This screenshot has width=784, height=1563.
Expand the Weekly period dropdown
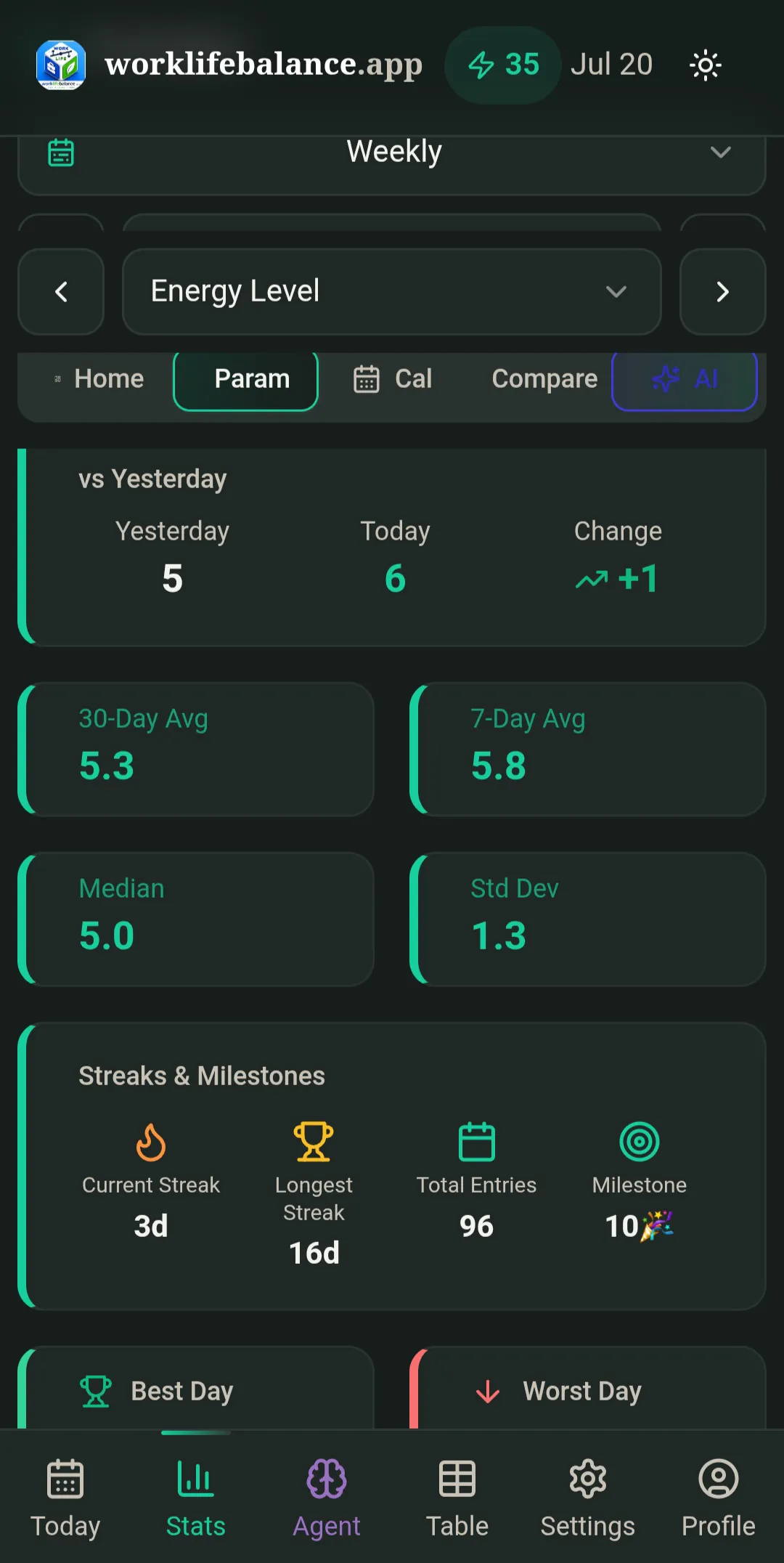click(392, 152)
